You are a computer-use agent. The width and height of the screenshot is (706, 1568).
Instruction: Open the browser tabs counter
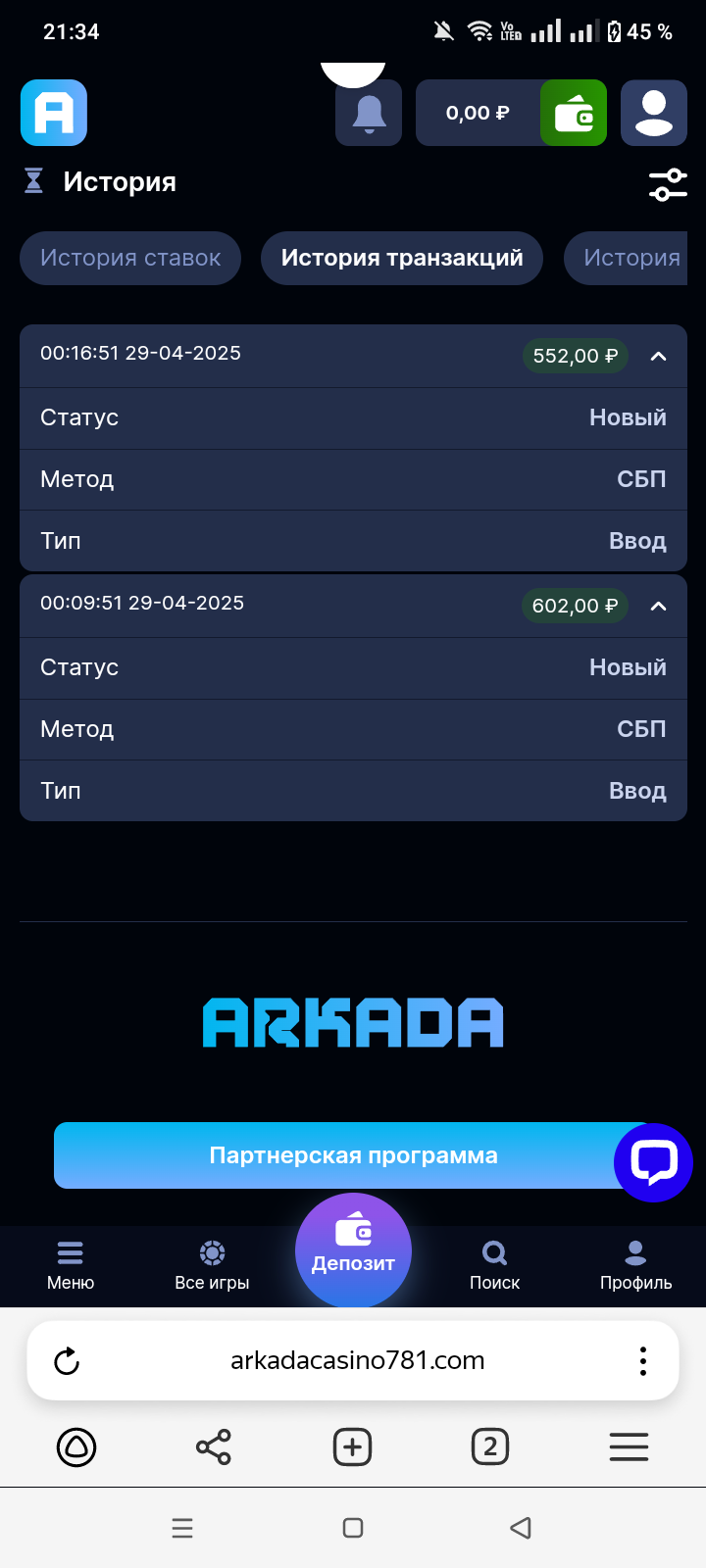pyautogui.click(x=490, y=1446)
